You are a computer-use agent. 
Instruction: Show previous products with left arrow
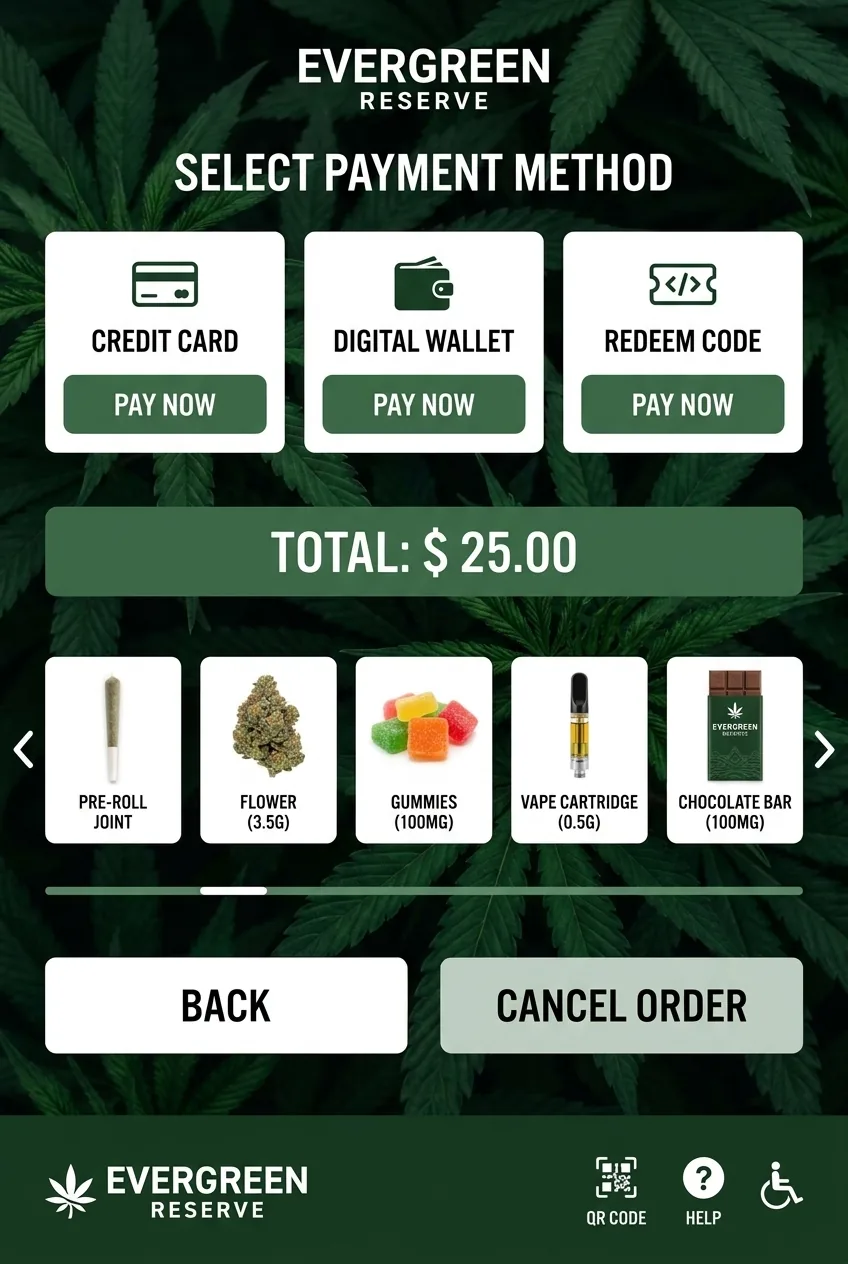click(23, 749)
